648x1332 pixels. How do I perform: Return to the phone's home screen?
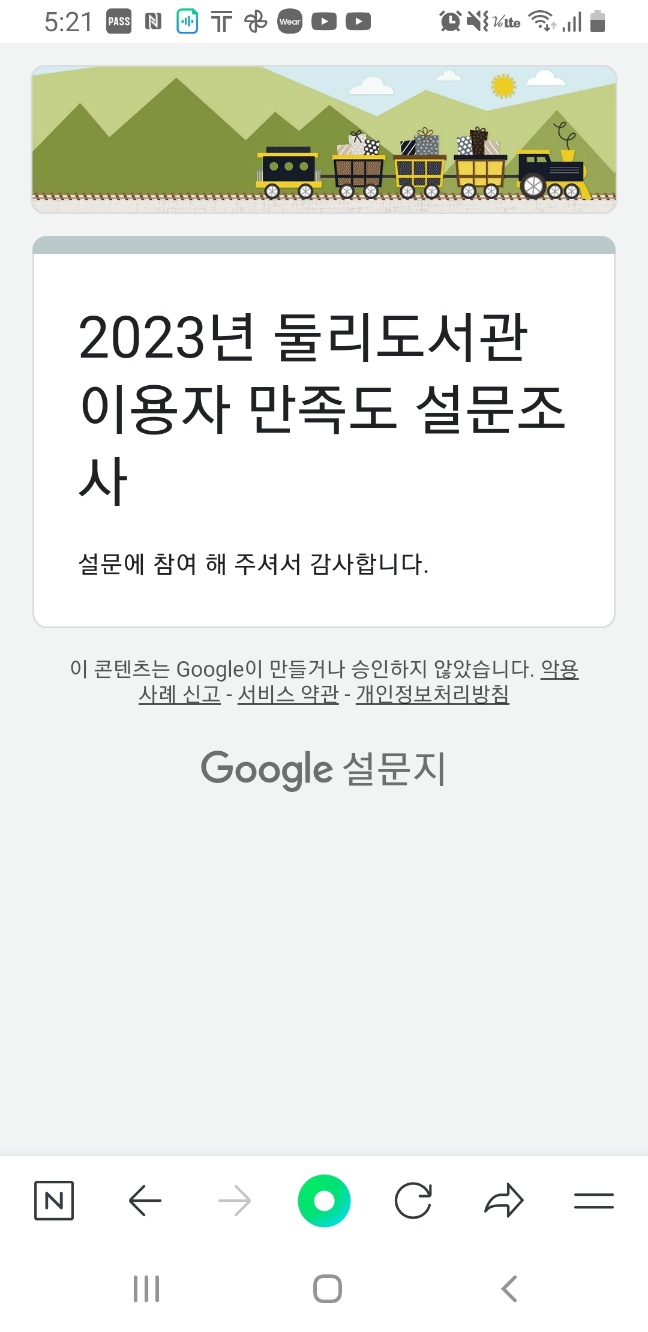(327, 1289)
